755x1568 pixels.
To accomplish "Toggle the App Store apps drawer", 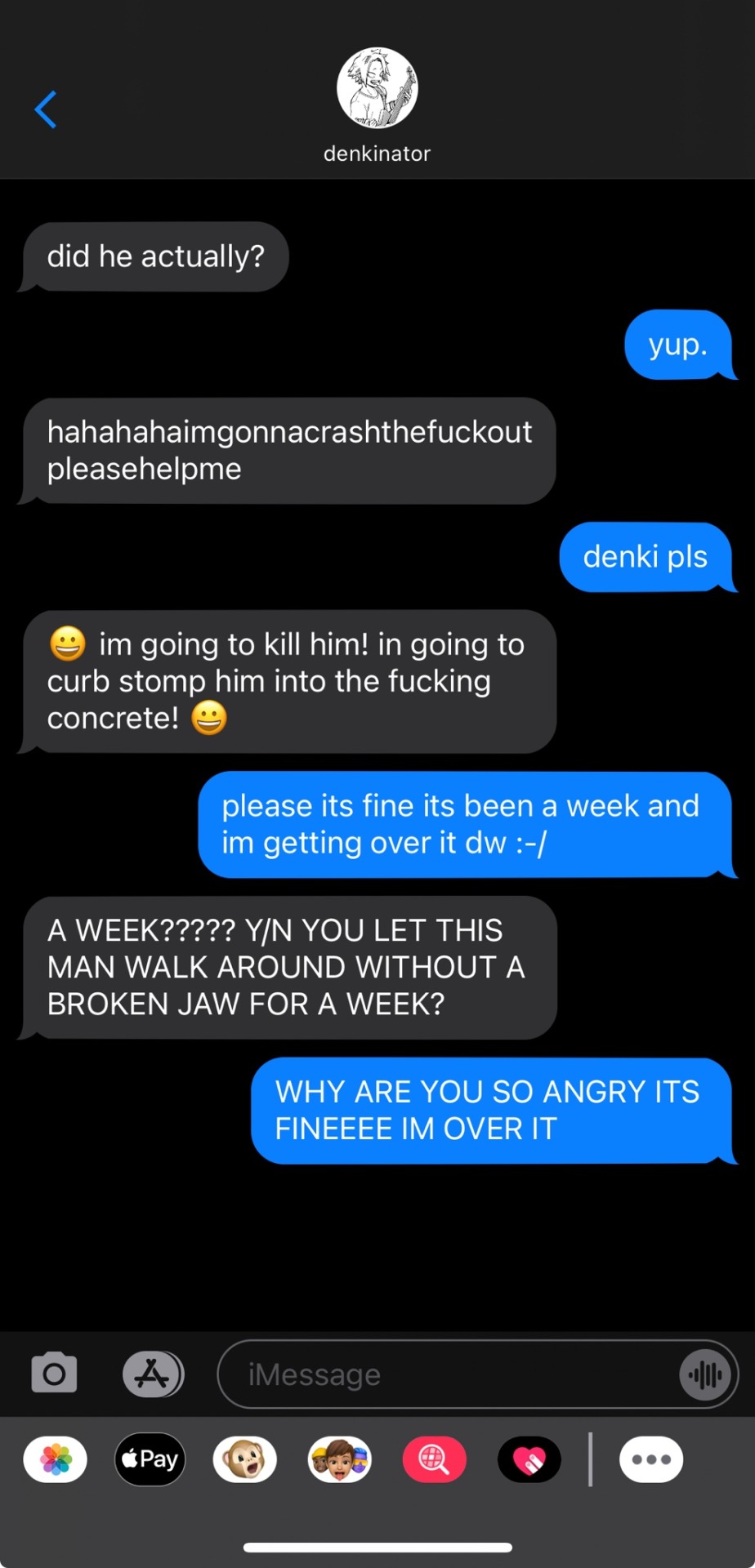I will click(x=153, y=1374).
